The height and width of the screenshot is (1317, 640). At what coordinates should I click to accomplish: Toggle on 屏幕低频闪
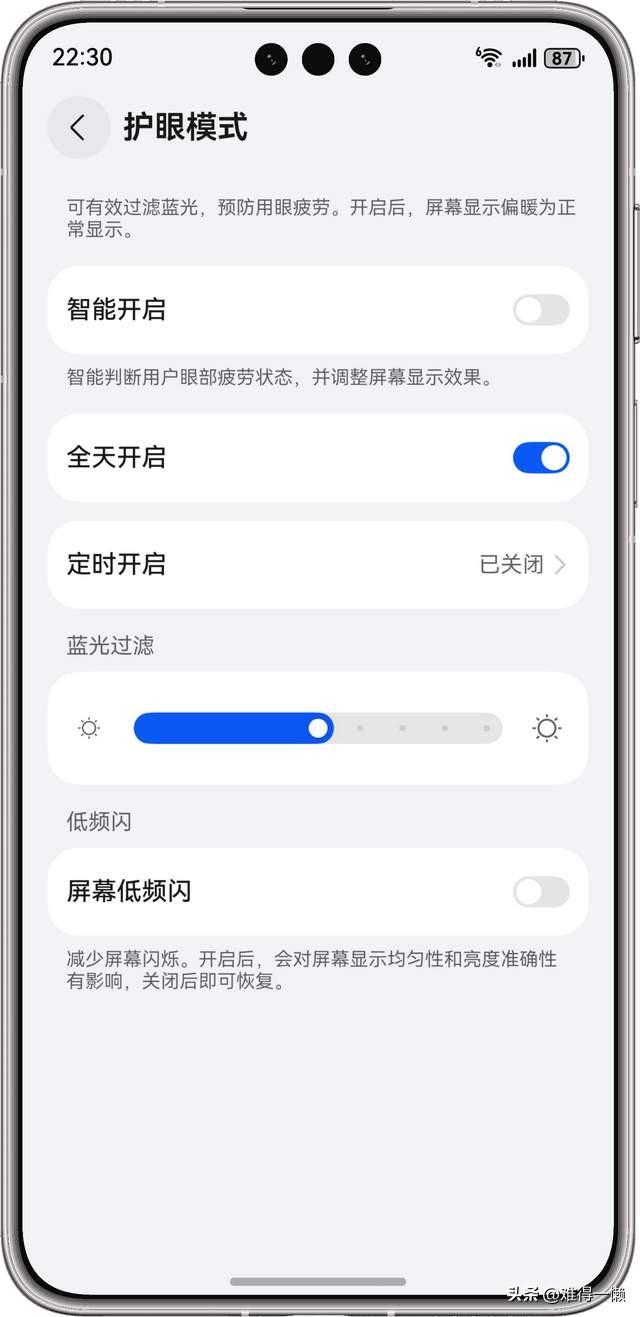coord(541,892)
